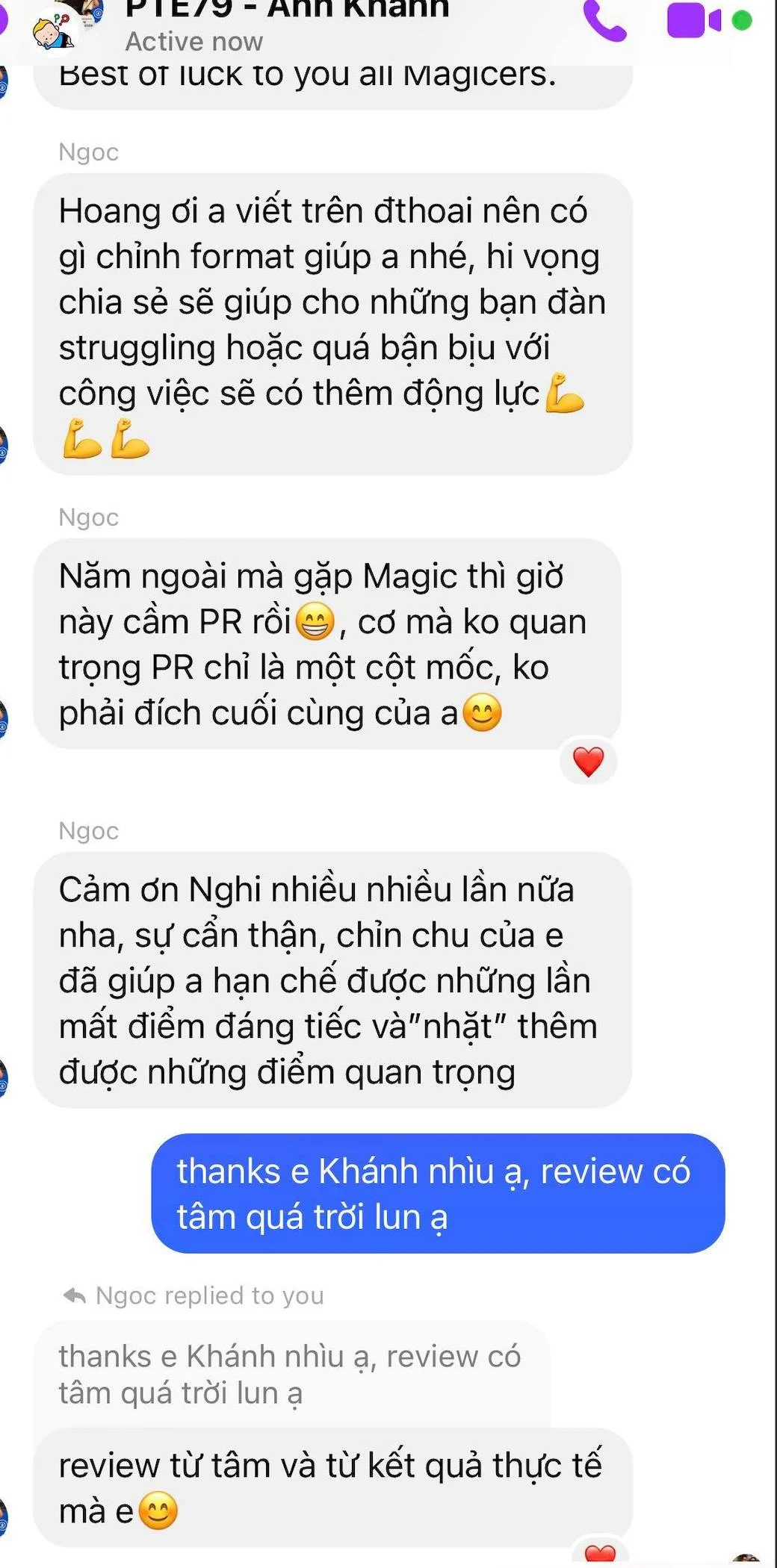Start a video call from the header
Viewport: 777px width, 1568px height.
coord(693,20)
